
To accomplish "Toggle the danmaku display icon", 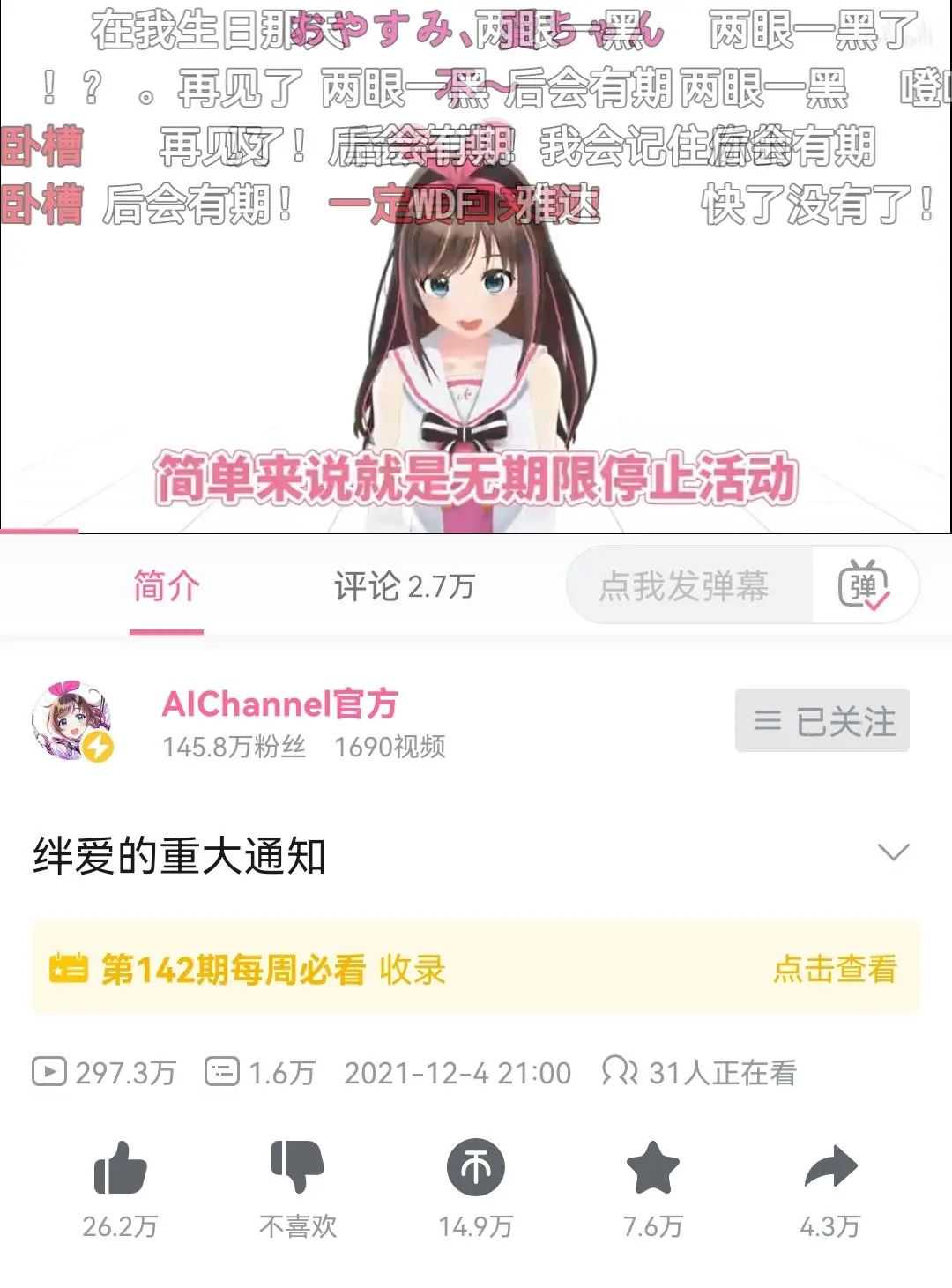I will 864,586.
